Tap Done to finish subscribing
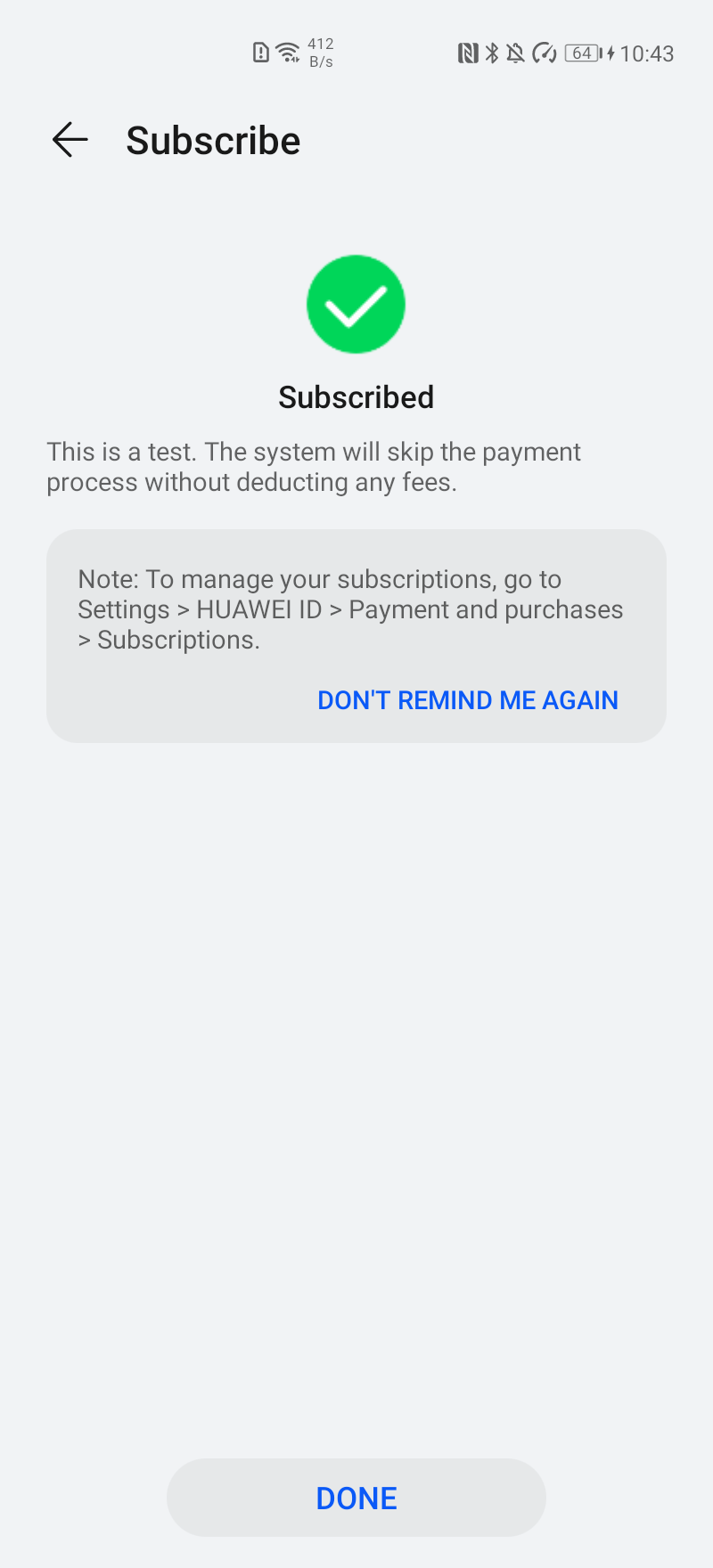This screenshot has height=1568, width=713. (x=356, y=1498)
